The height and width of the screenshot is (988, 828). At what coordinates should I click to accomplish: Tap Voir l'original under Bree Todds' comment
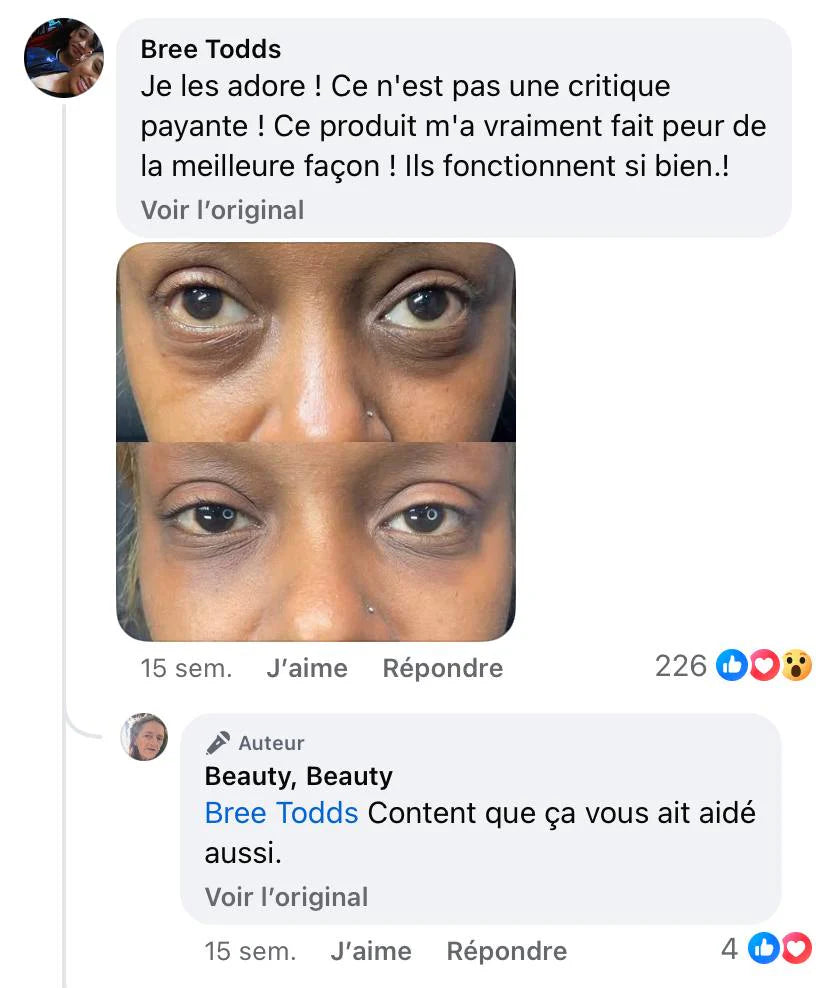coord(222,210)
